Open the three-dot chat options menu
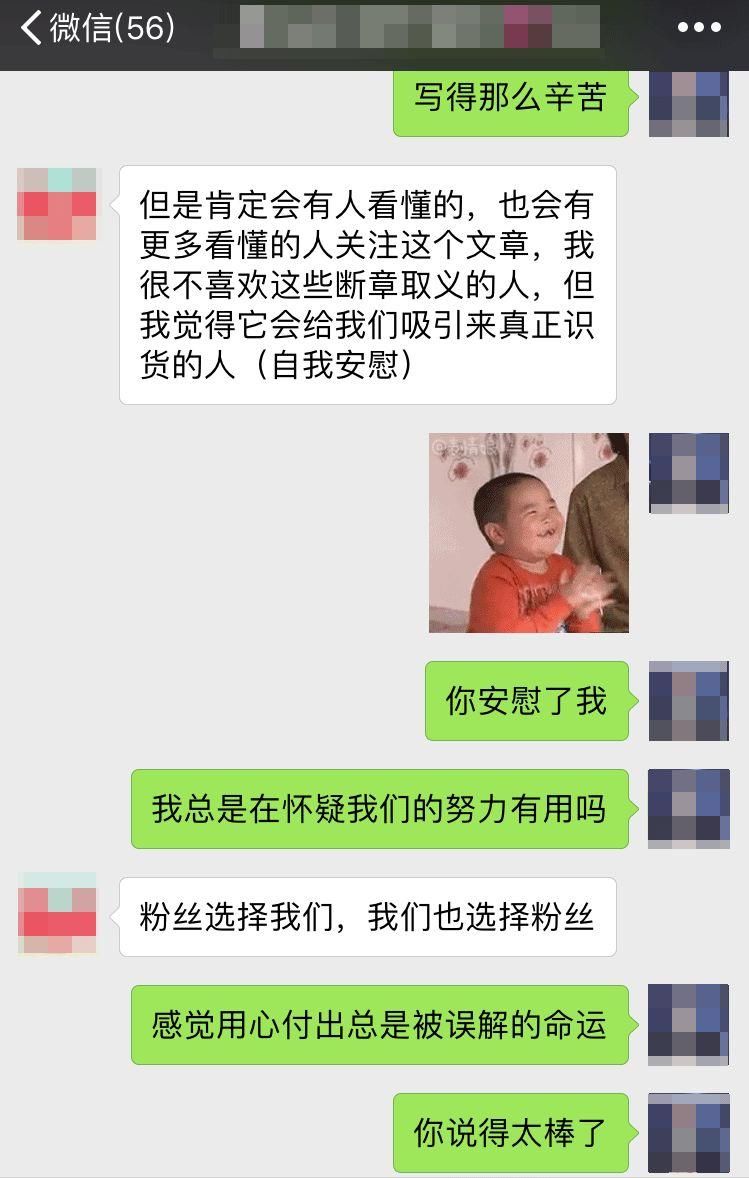749x1178 pixels. [x=699, y=28]
